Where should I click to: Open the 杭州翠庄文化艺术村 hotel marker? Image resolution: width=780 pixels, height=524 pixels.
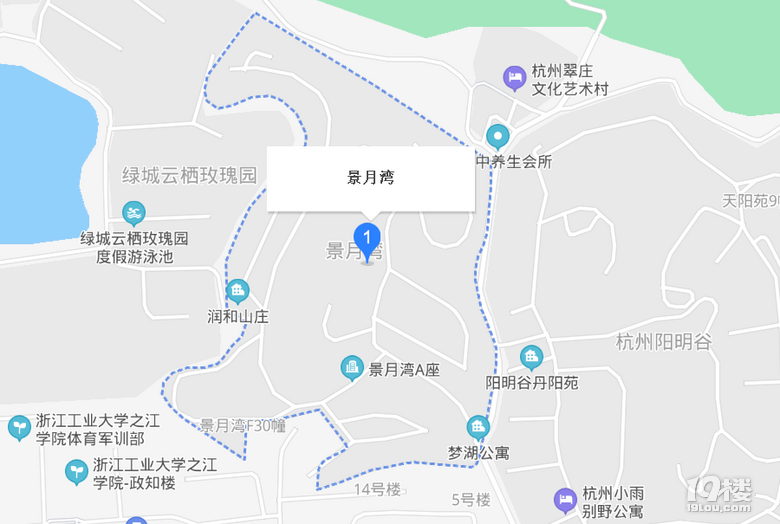click(x=514, y=77)
